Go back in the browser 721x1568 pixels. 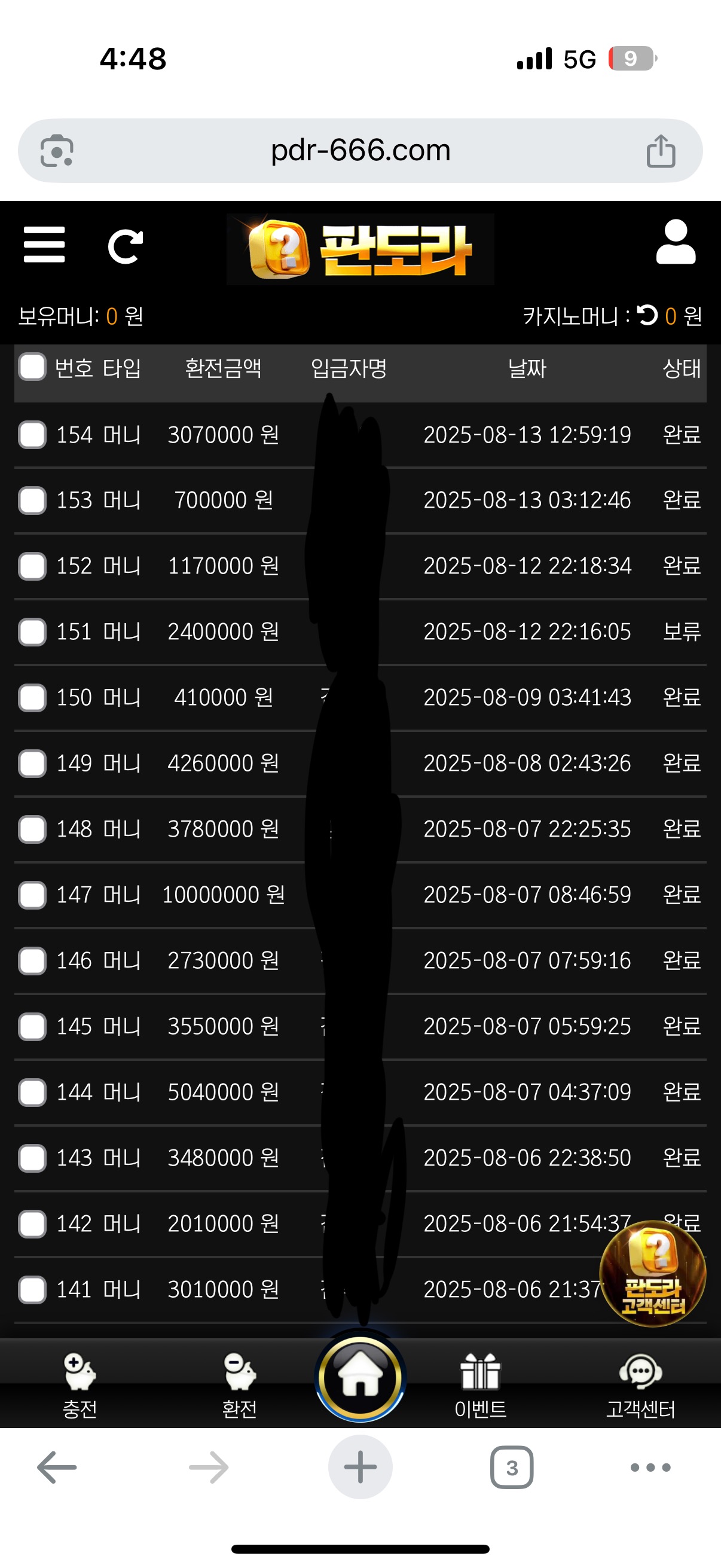pos(57,1468)
